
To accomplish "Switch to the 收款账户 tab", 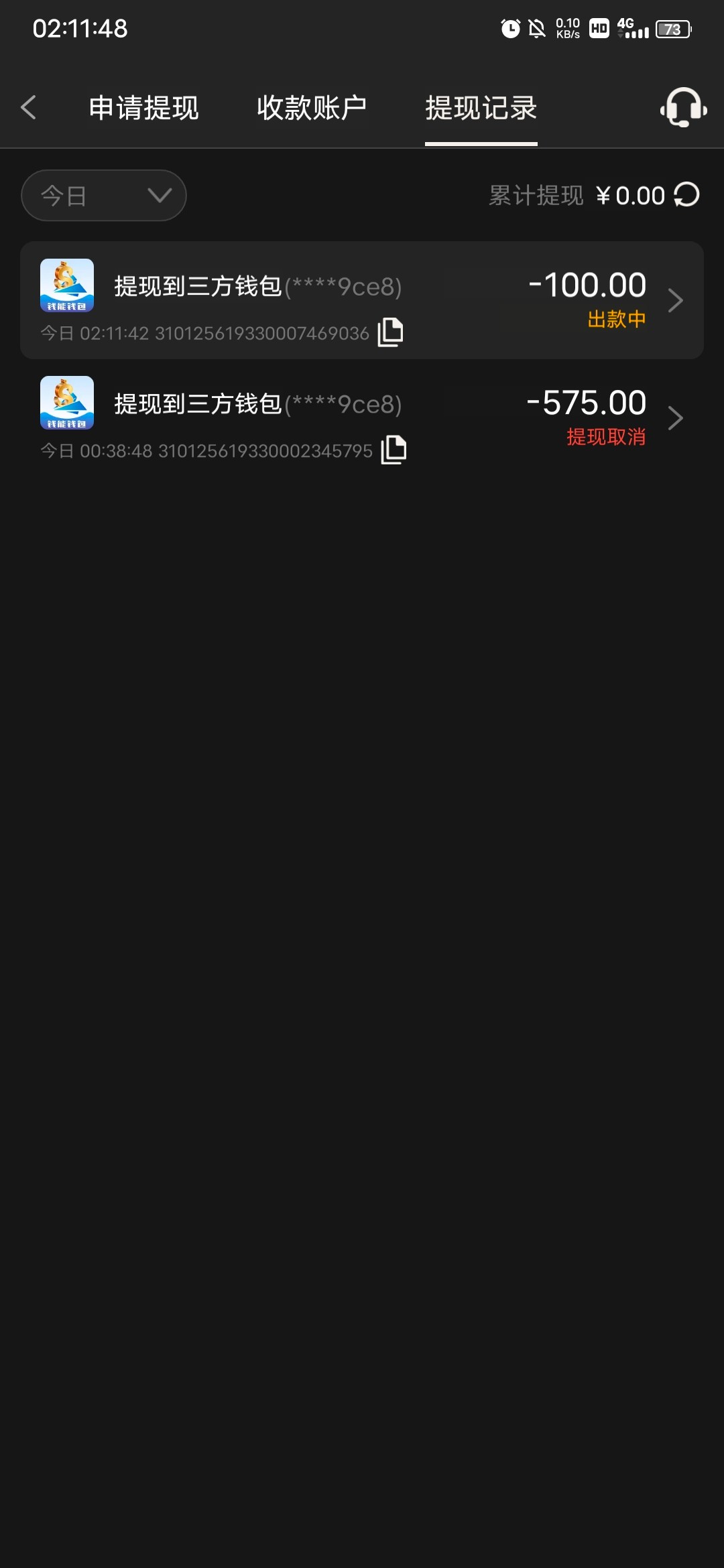I will [311, 108].
